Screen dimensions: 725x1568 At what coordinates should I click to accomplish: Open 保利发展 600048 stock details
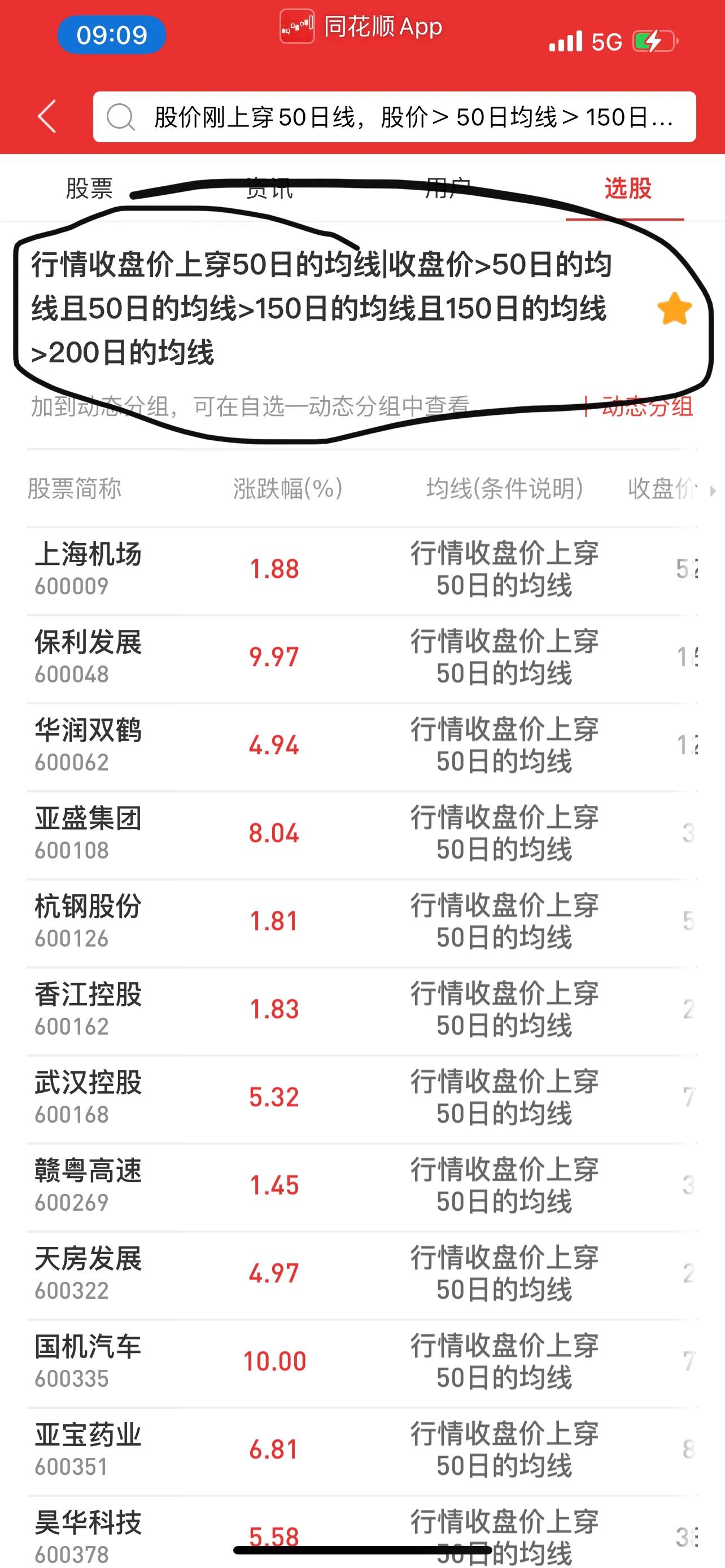(88, 657)
